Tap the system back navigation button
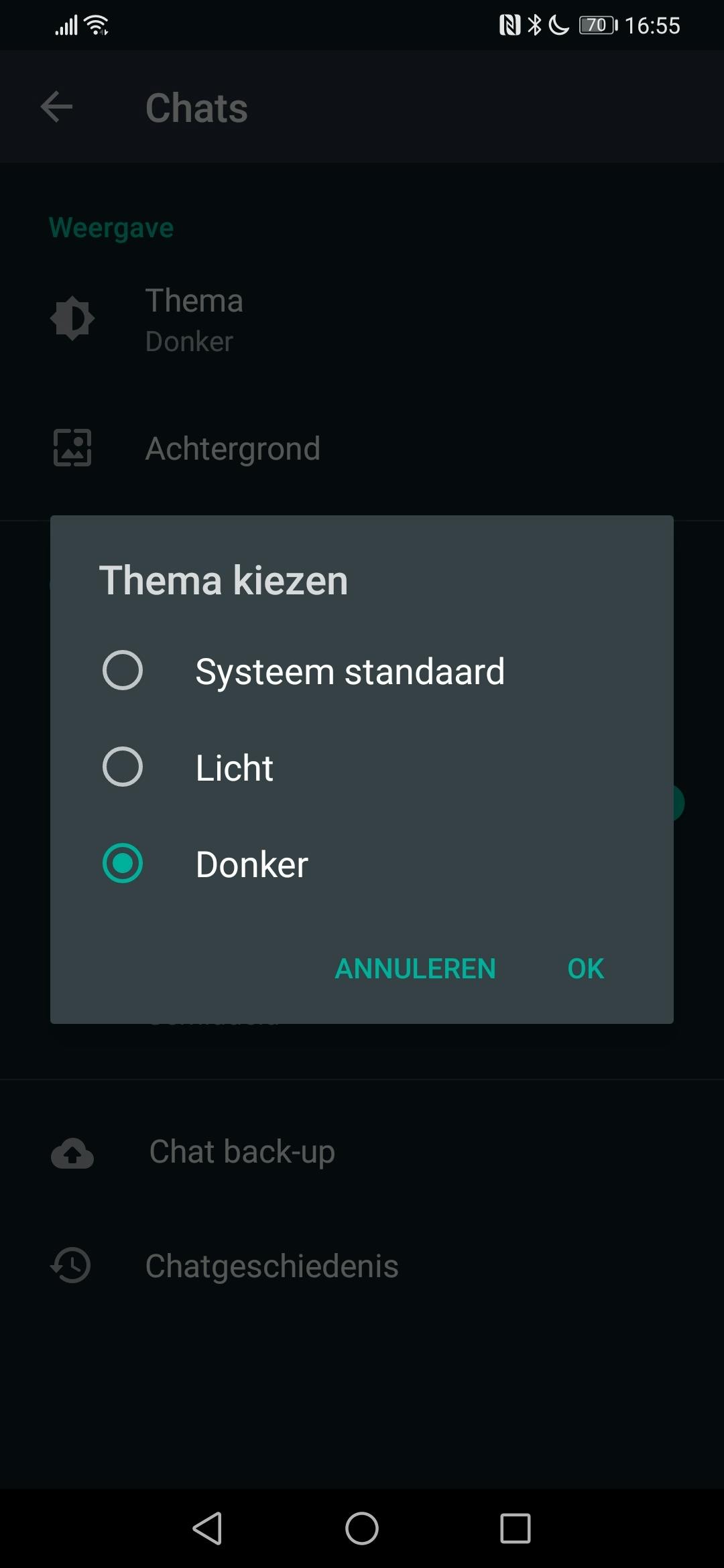 coord(208,1528)
